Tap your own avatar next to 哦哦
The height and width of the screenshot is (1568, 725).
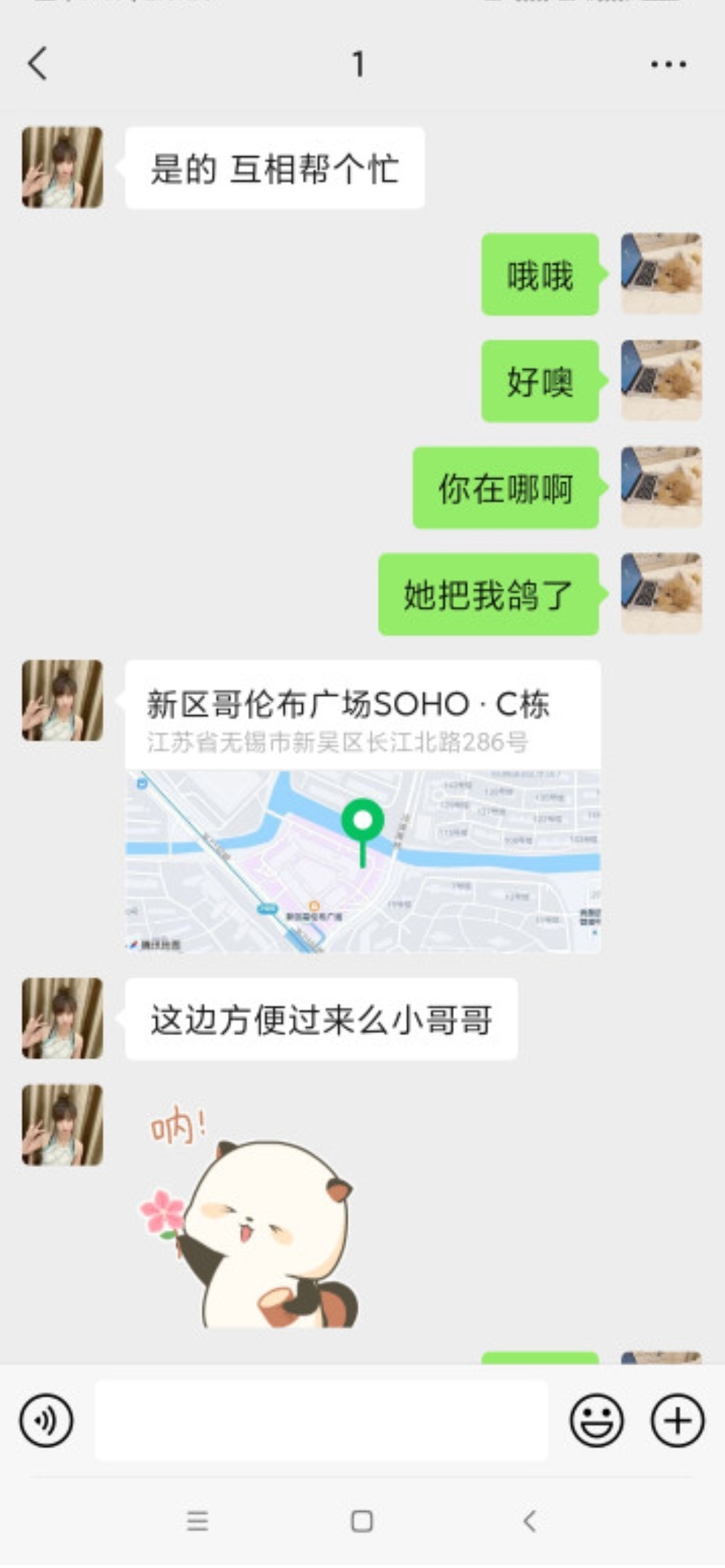pos(660,274)
